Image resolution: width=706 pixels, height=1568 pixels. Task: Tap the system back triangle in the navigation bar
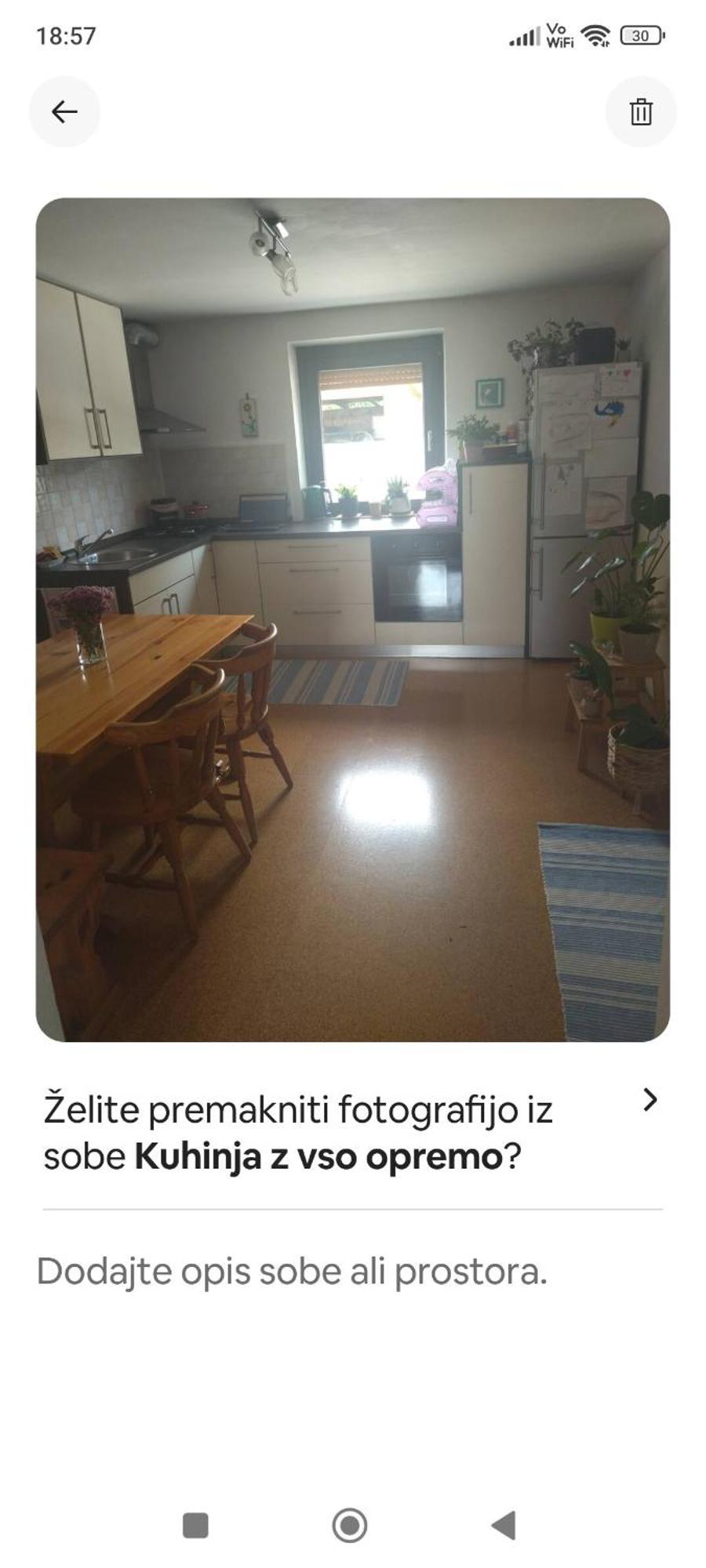(x=504, y=1526)
